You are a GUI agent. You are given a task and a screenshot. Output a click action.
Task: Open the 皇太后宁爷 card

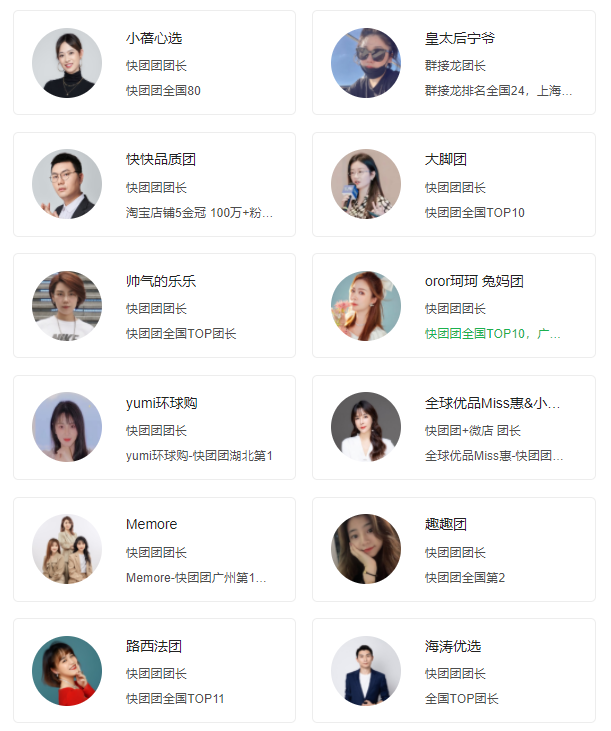pyautogui.click(x=454, y=63)
